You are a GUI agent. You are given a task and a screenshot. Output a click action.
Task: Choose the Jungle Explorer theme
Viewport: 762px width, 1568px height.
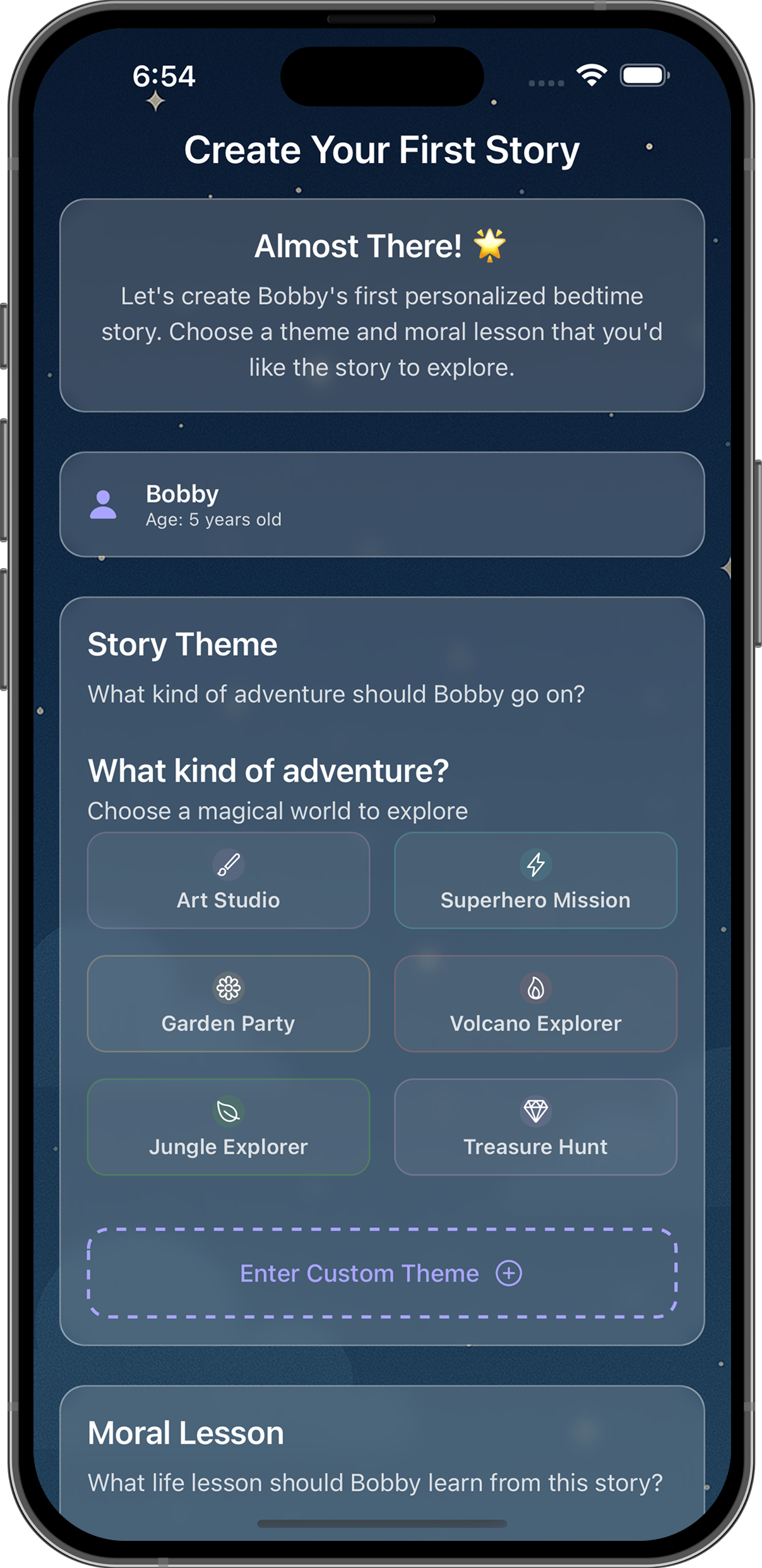point(228,1127)
